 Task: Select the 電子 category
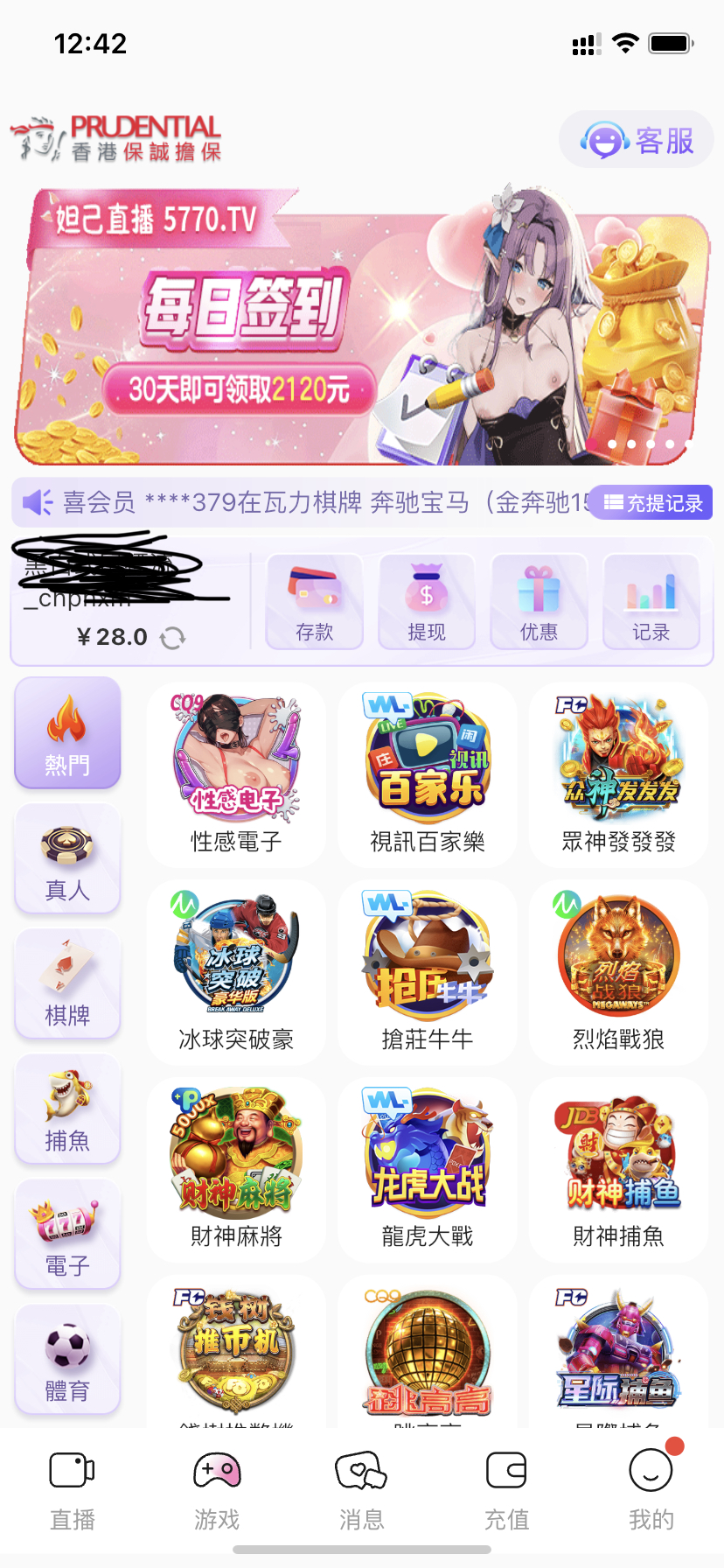[67, 1235]
